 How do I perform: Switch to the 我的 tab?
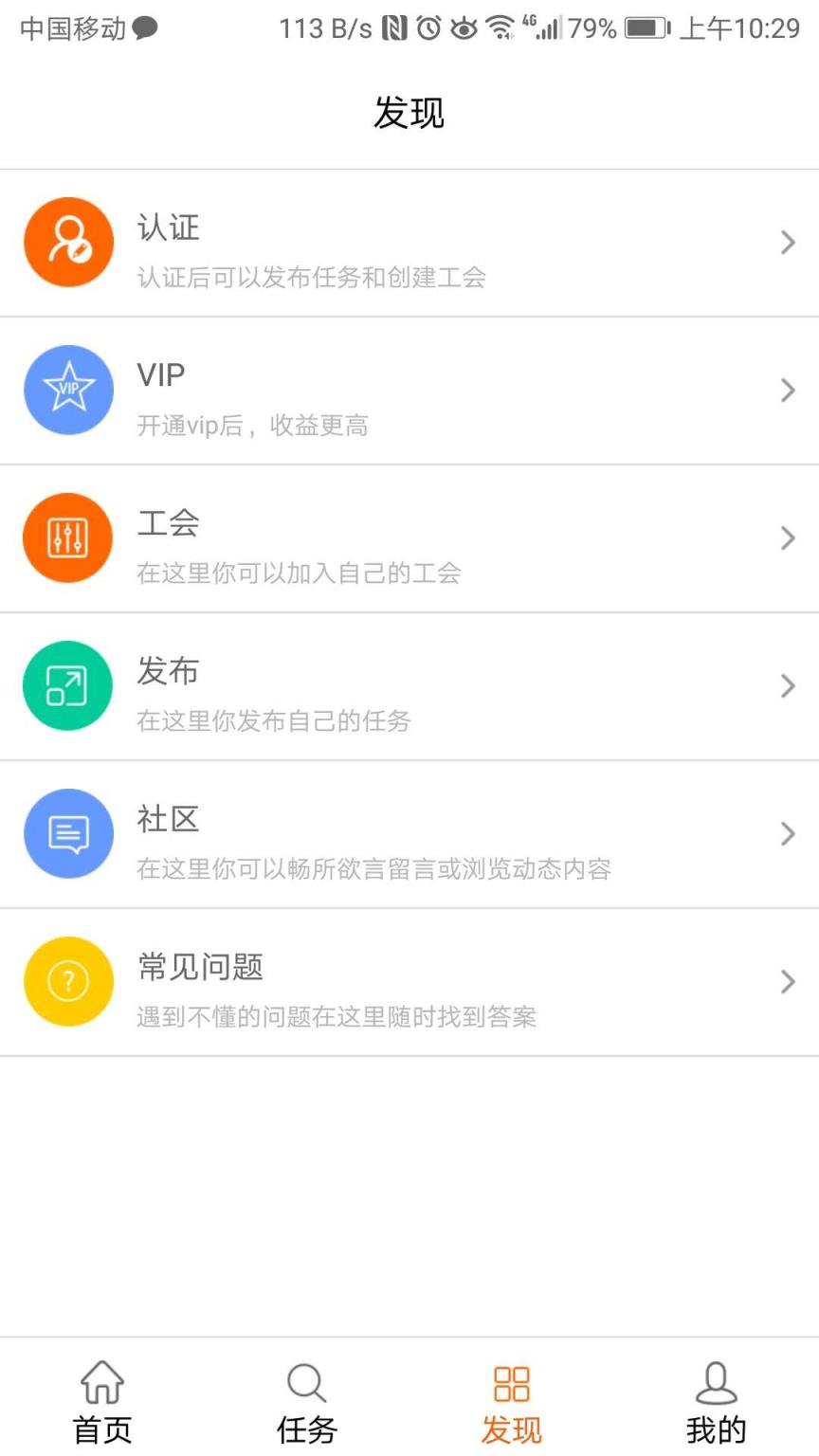(x=716, y=1403)
